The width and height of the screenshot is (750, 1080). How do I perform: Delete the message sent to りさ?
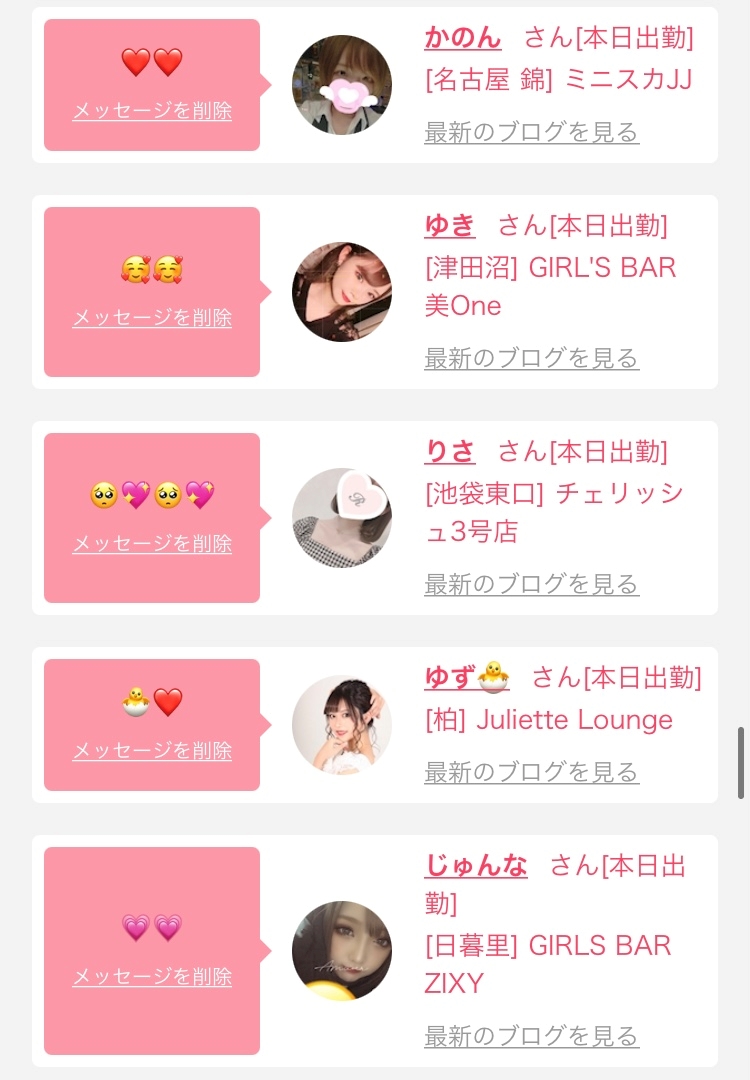[152, 544]
